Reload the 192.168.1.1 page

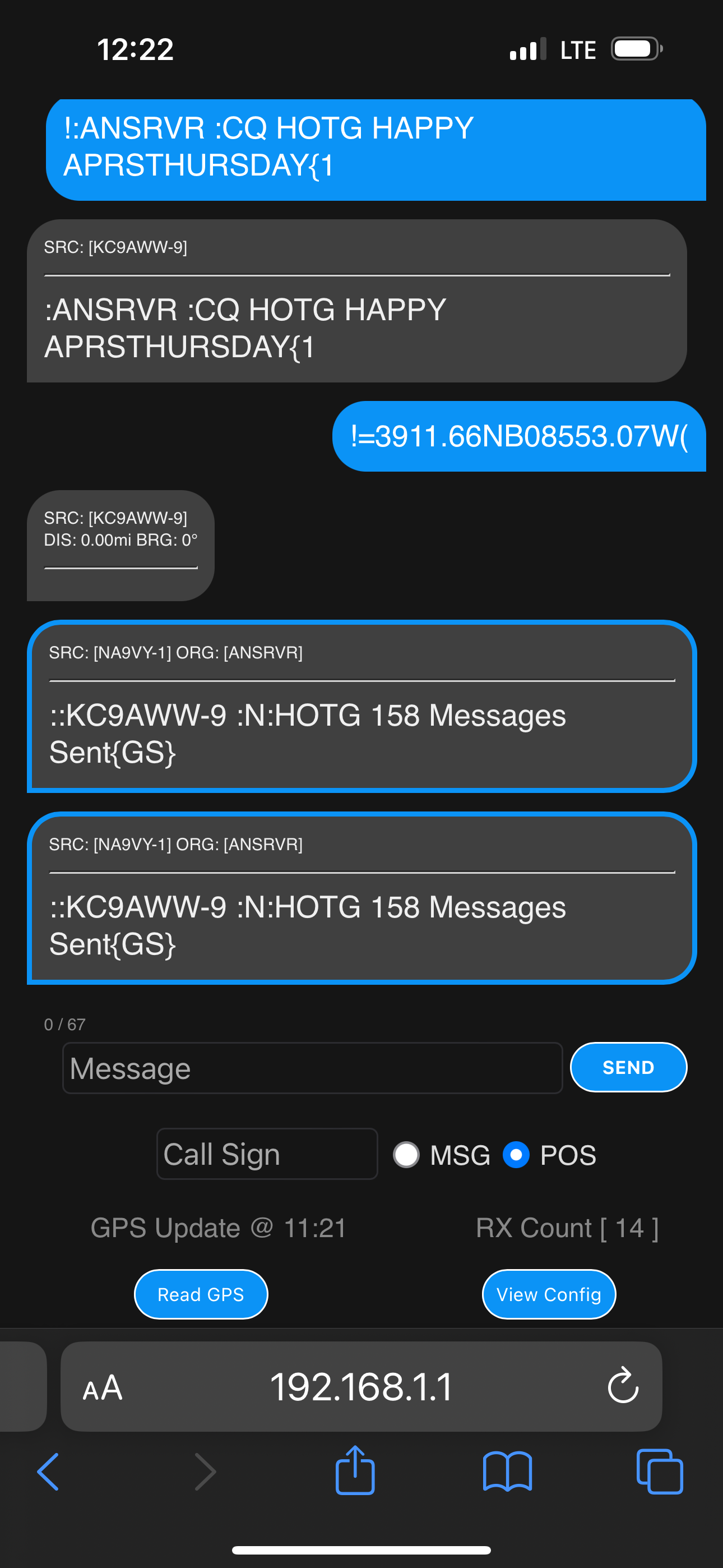point(623,1386)
